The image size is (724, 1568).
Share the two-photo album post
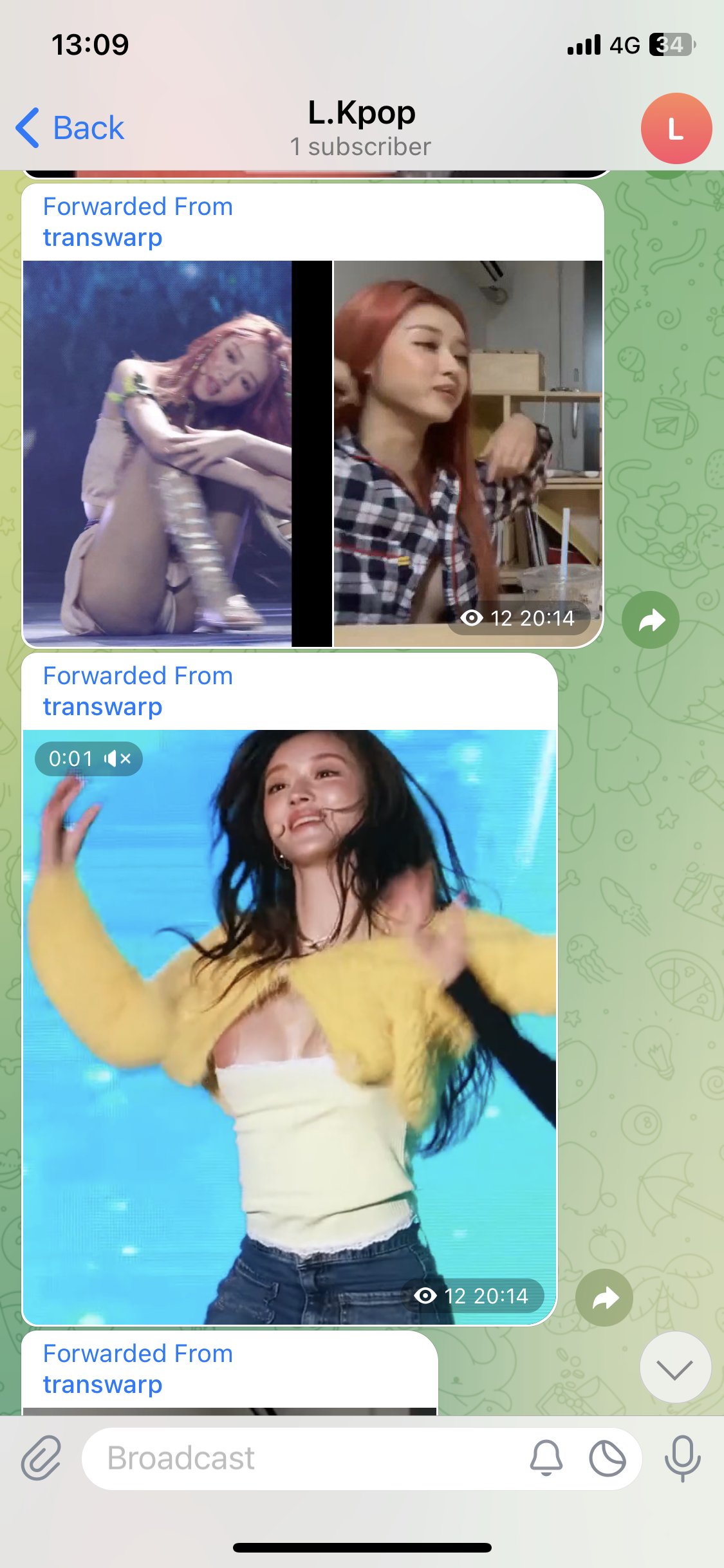point(650,620)
